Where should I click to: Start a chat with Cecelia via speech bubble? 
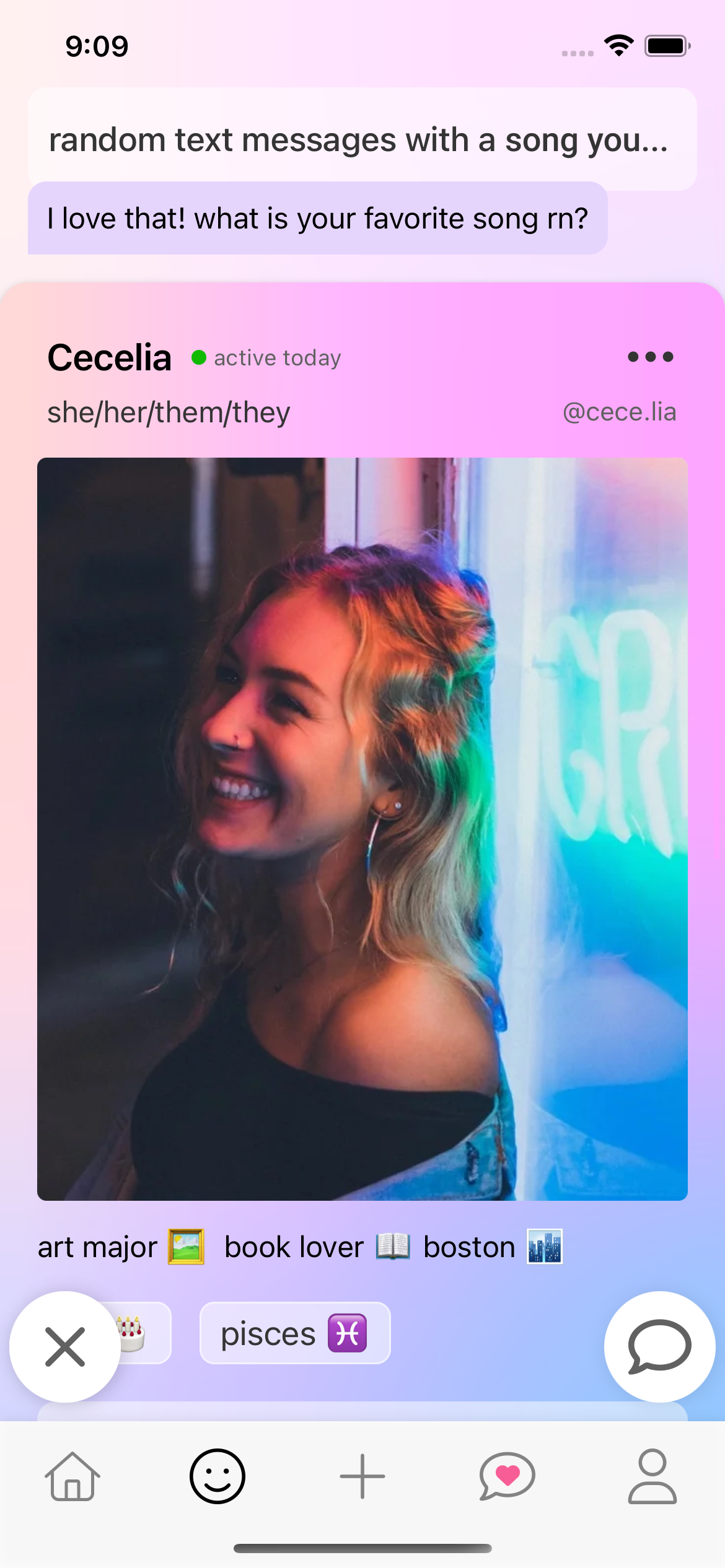coord(660,1348)
